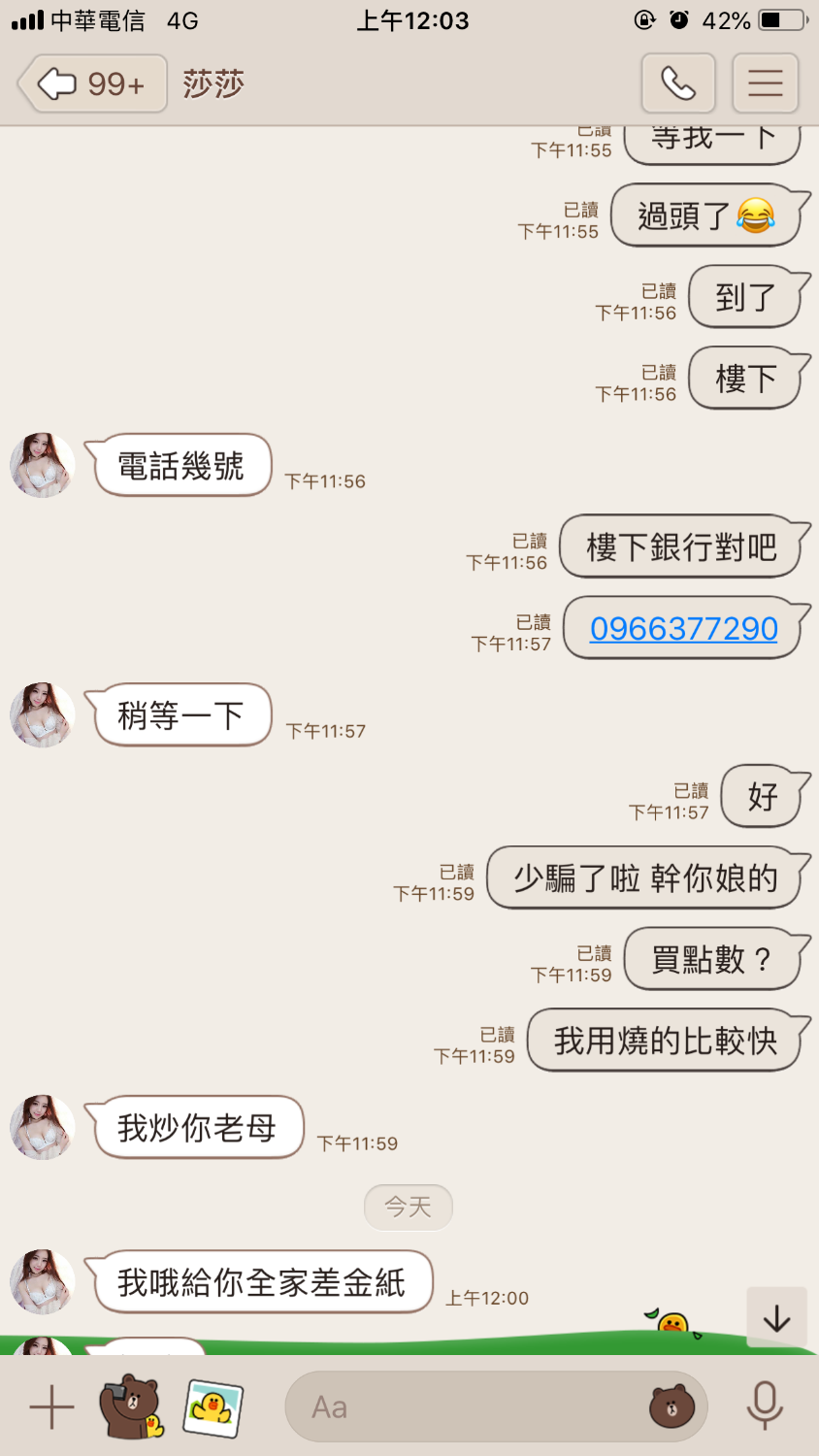Call the linked number 0966377290

tap(684, 629)
